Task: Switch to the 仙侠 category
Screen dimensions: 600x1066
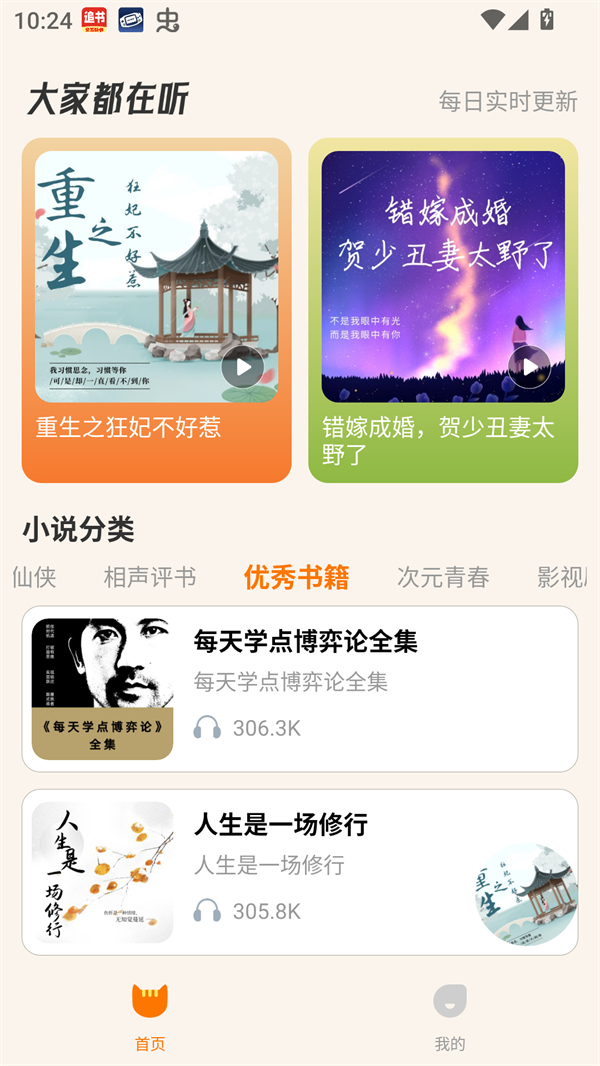Action: (x=34, y=577)
